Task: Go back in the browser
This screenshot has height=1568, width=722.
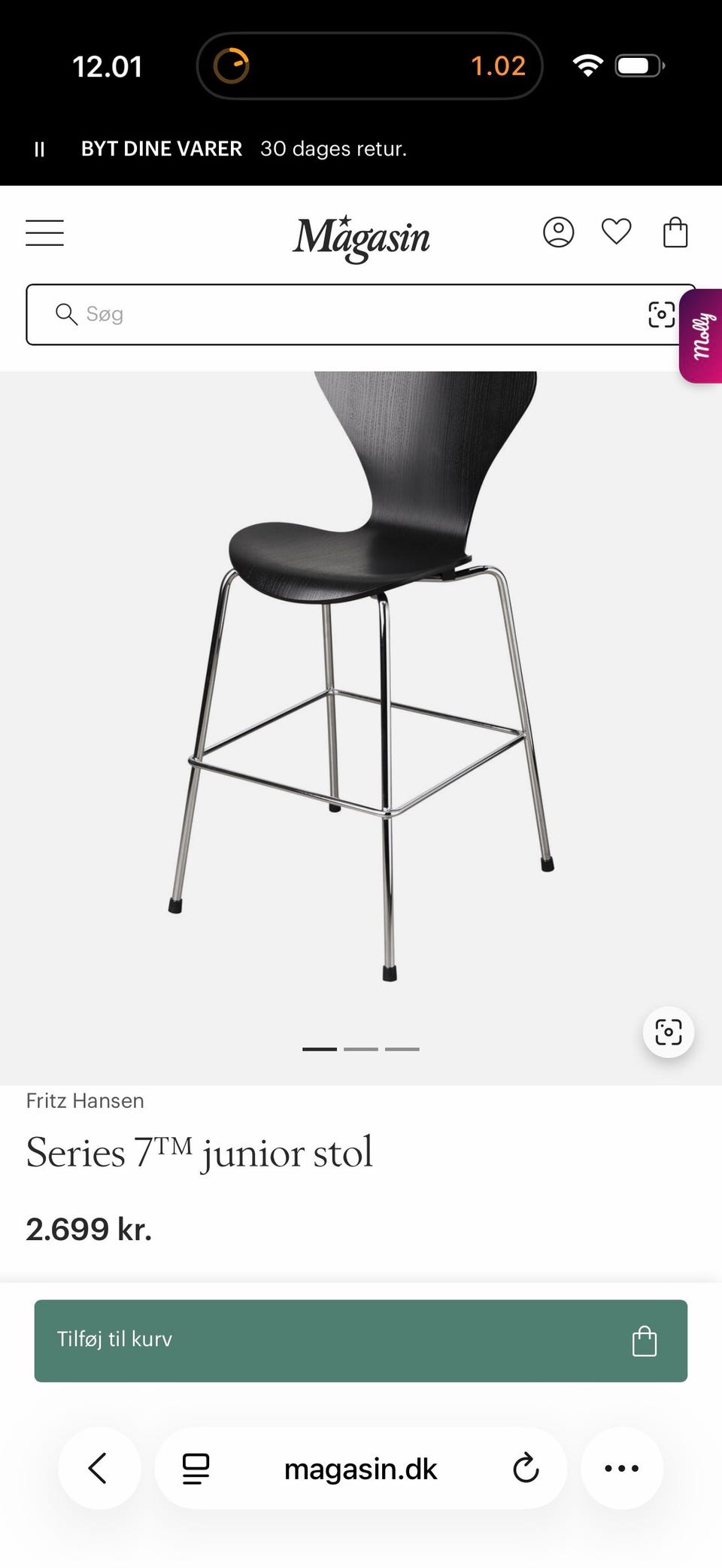Action: [99, 1467]
